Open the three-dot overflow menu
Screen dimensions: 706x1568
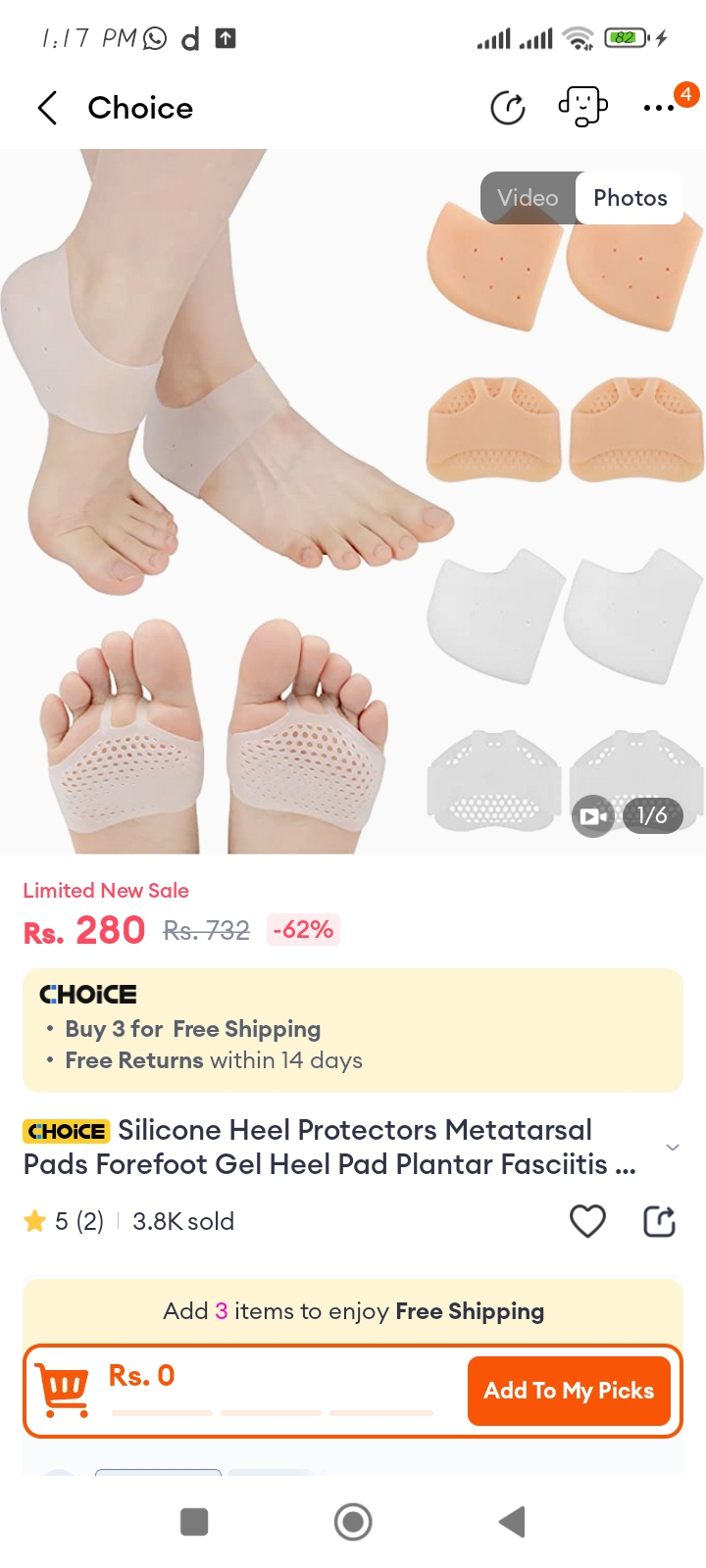coord(659,108)
